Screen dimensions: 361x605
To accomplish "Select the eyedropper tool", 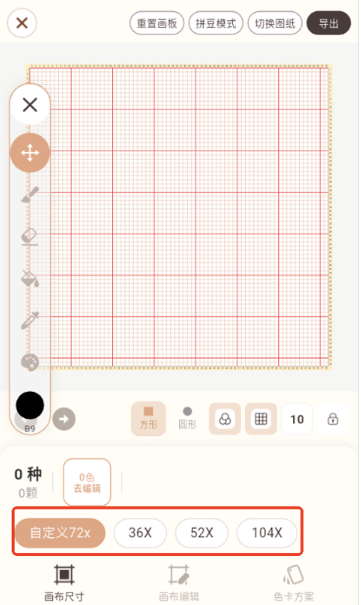I will (30, 320).
